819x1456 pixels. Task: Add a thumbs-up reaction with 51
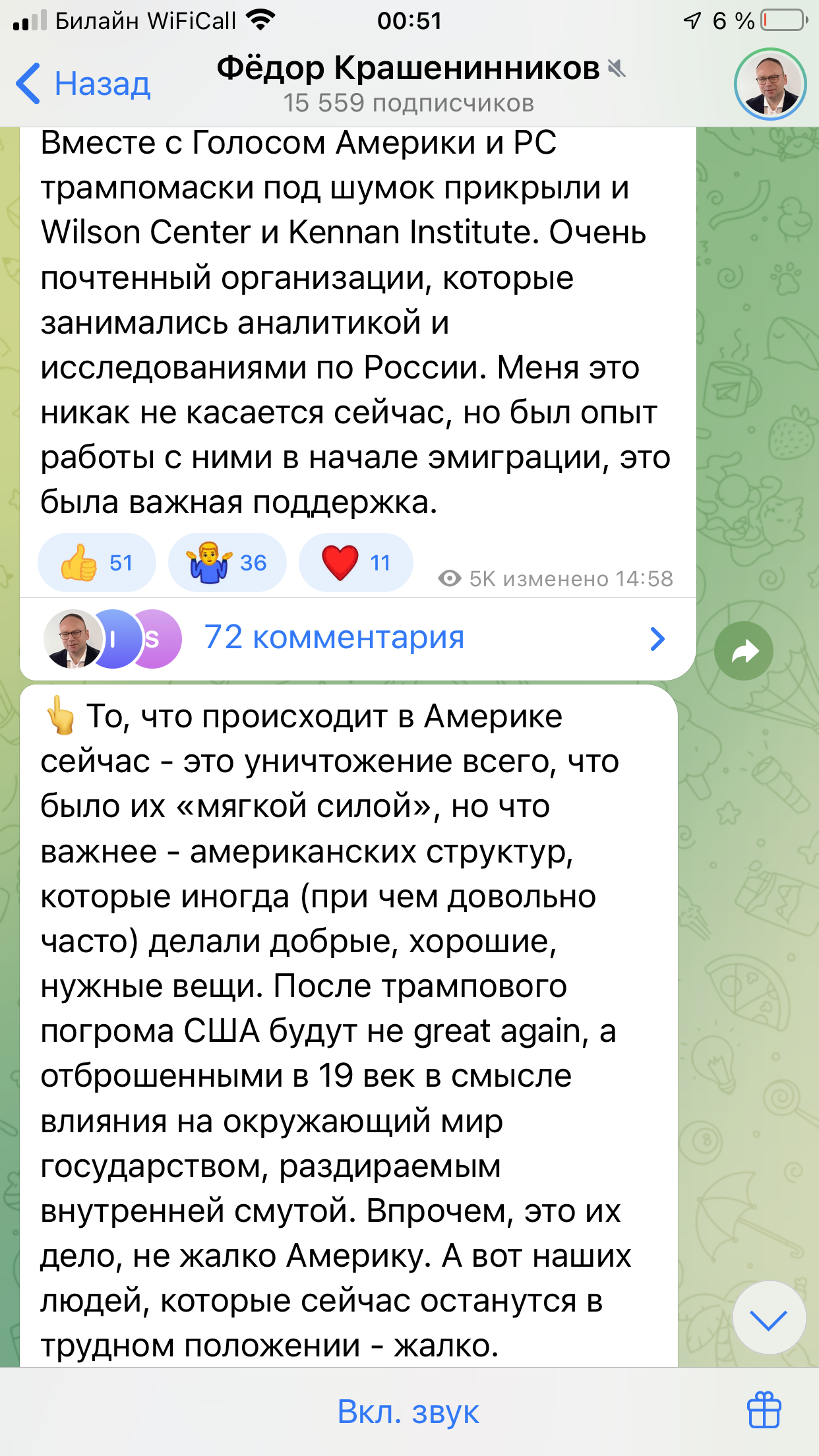point(97,562)
